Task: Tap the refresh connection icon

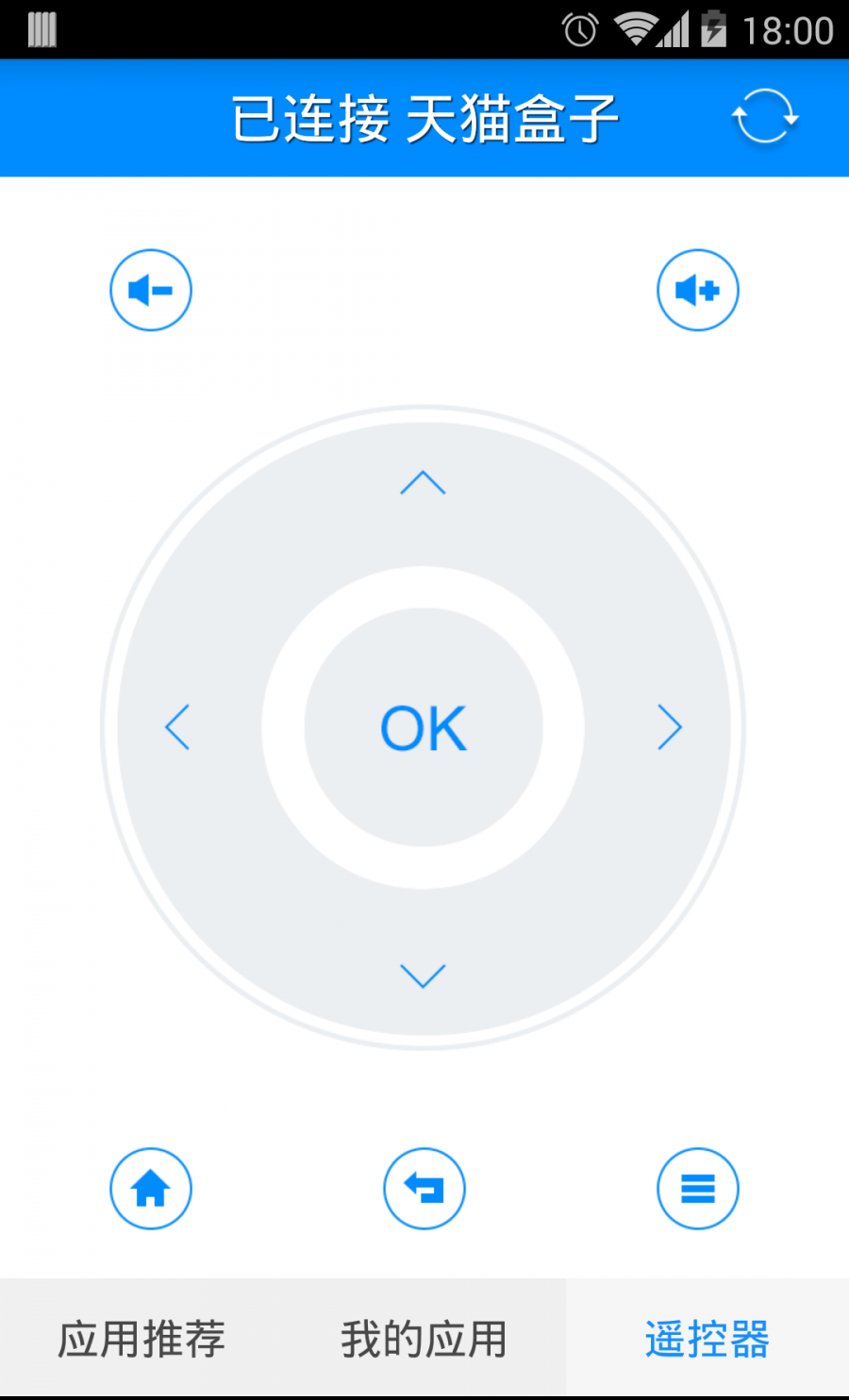Action: pos(764,117)
